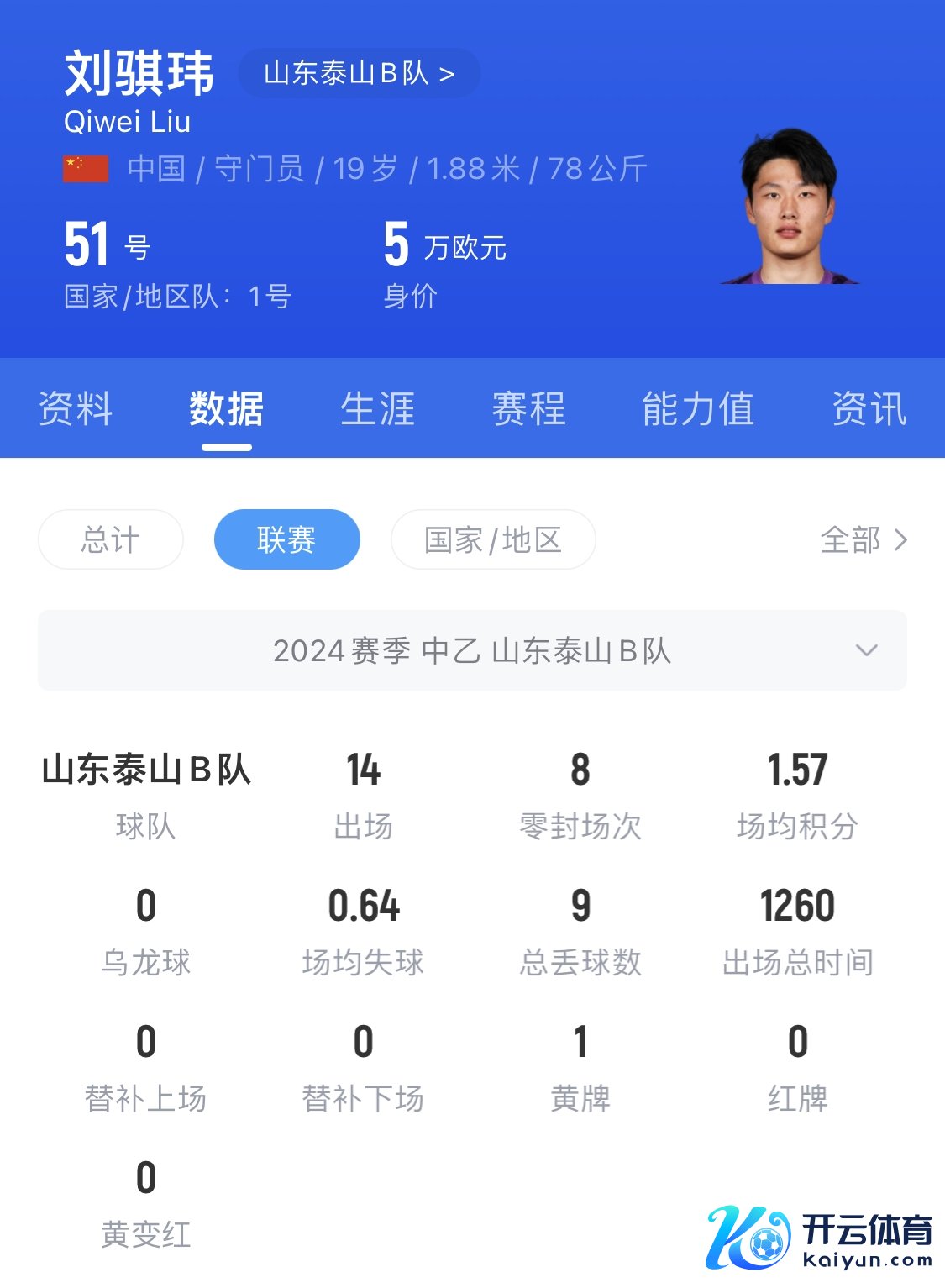945x1288 pixels.
Task: View the 能力值 tab
Action: tap(697, 409)
